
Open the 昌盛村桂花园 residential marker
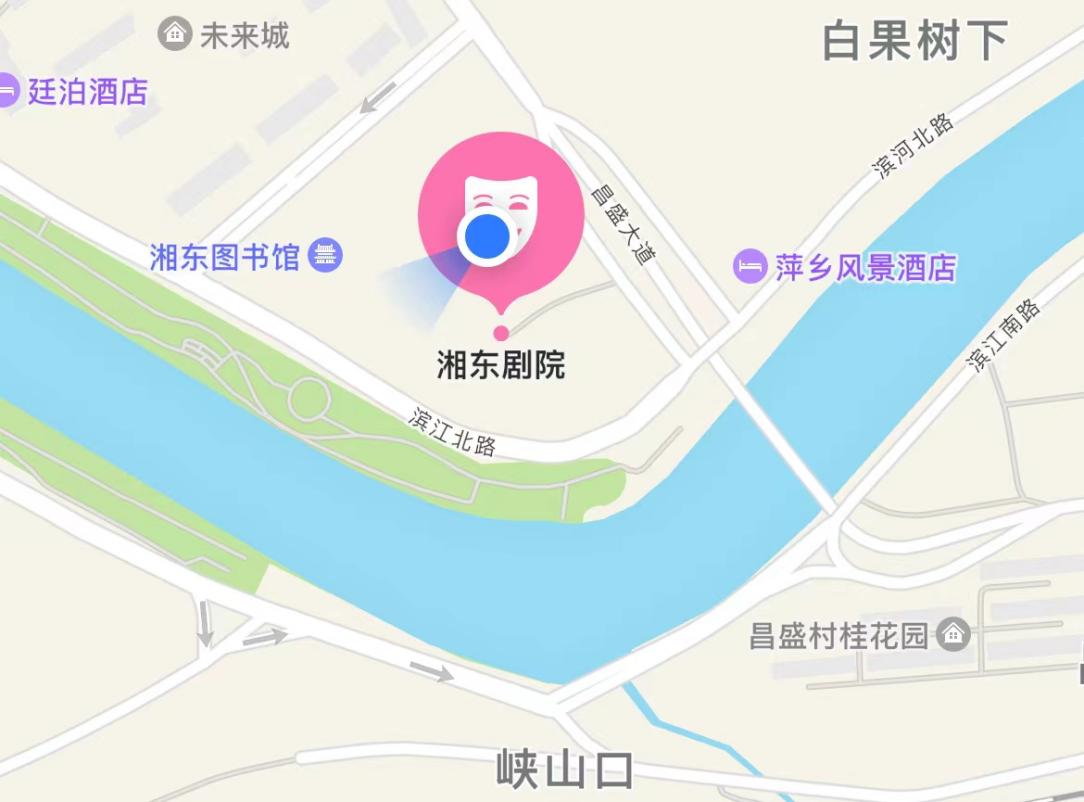pyautogui.click(x=954, y=634)
